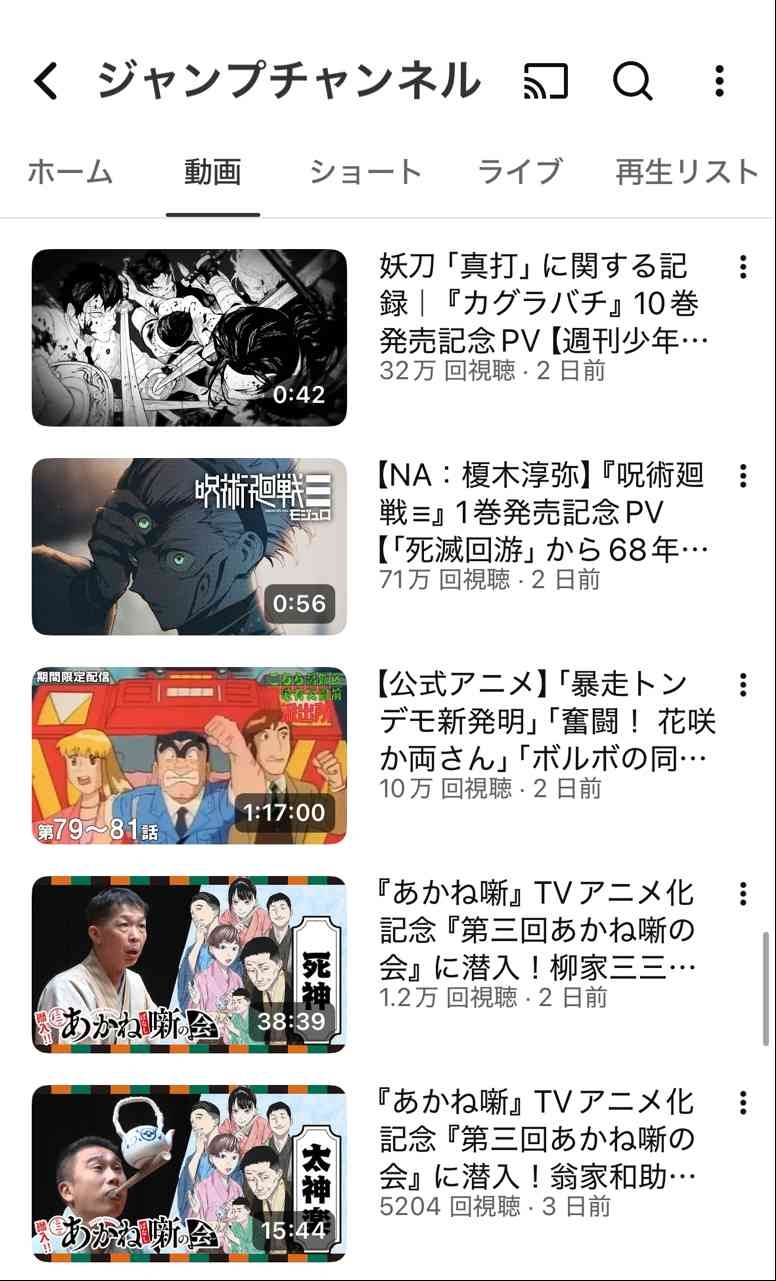This screenshot has height=1281, width=776.
Task: Switch to the ショート tab
Action: point(366,172)
